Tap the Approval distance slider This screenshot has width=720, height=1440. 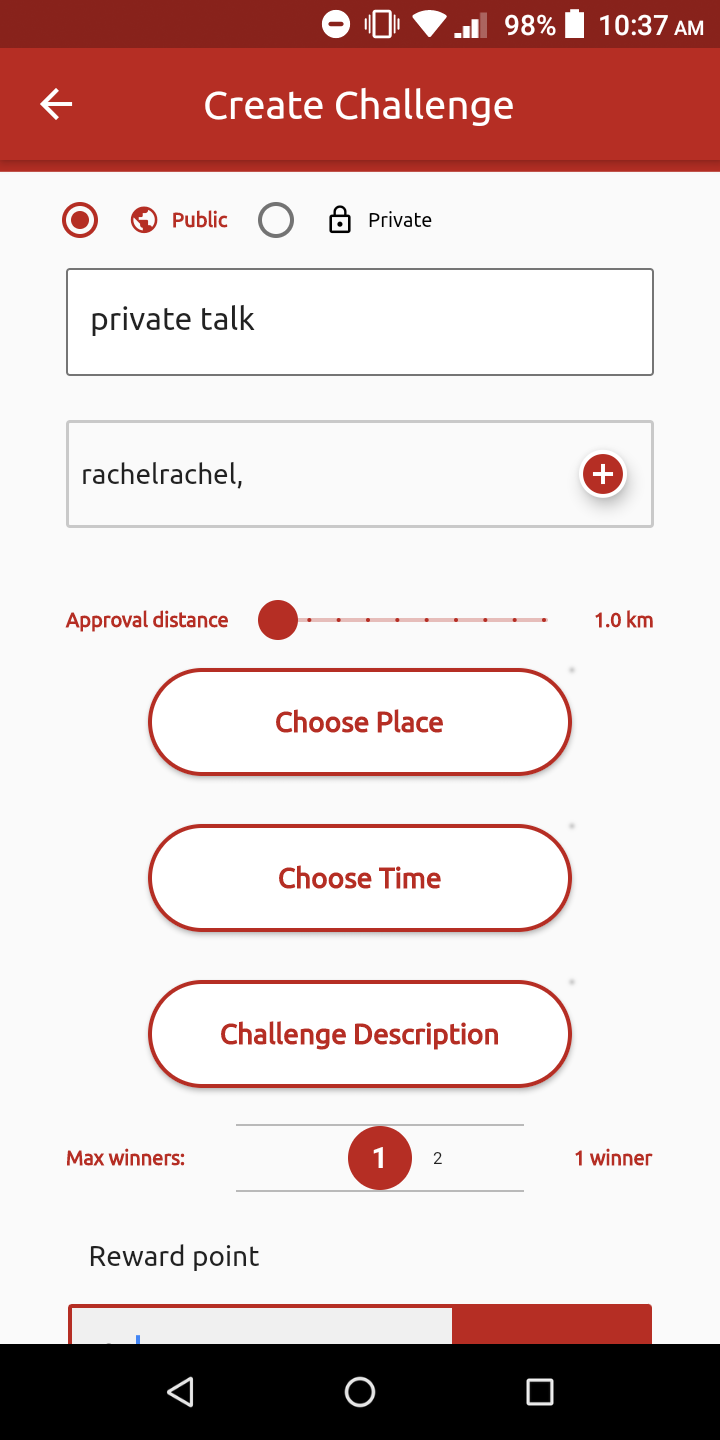point(412,620)
